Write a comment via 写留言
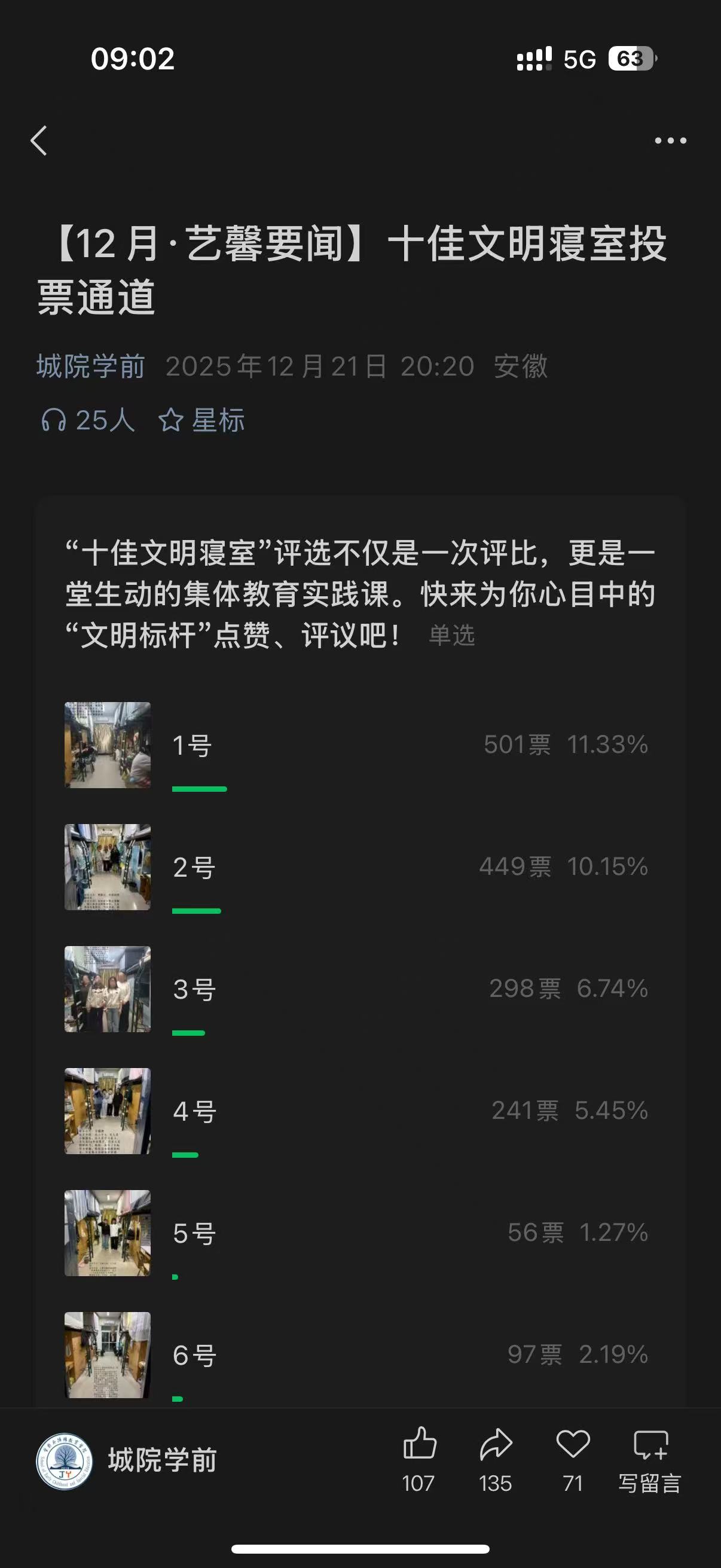Screen dimensions: 721x1568 point(650,1458)
